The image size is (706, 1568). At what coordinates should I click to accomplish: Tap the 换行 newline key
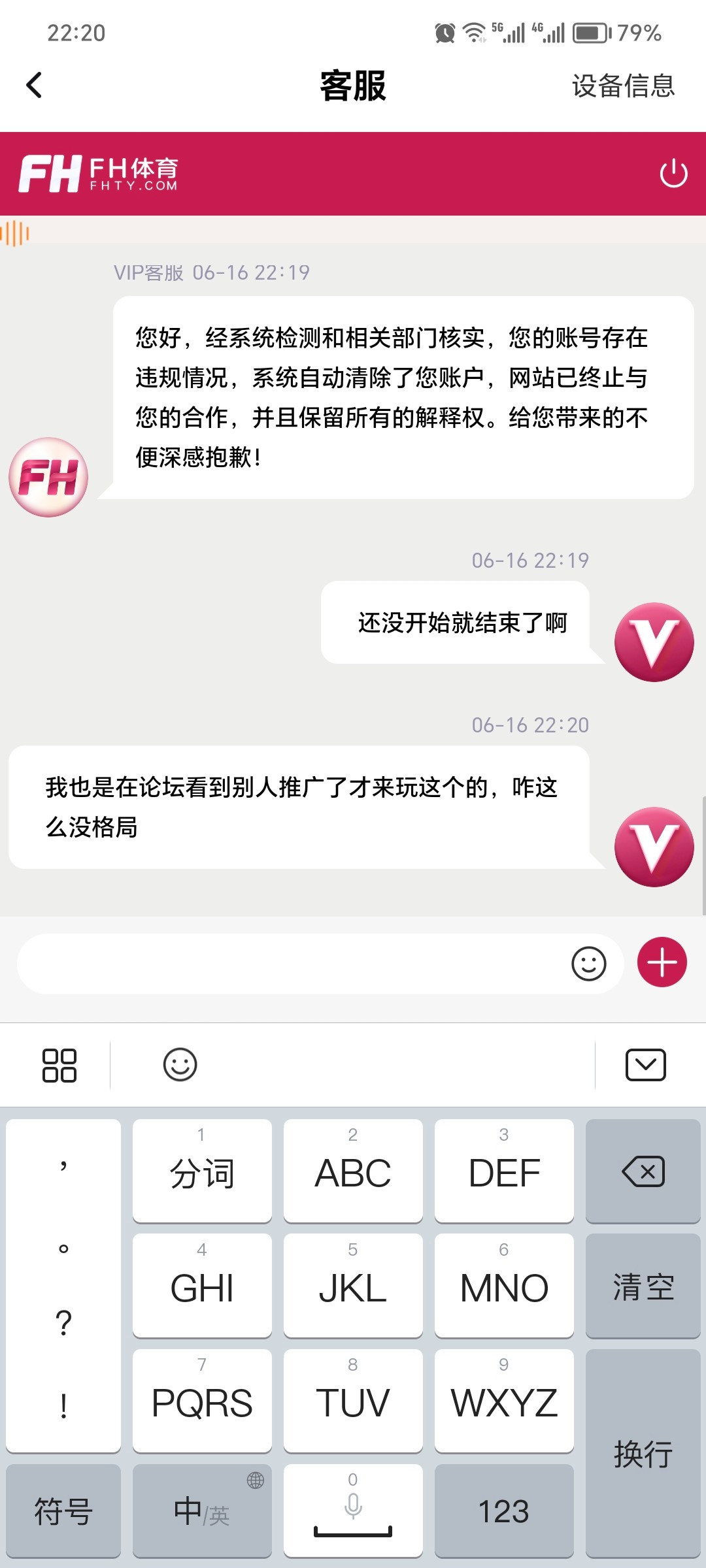[643, 1454]
